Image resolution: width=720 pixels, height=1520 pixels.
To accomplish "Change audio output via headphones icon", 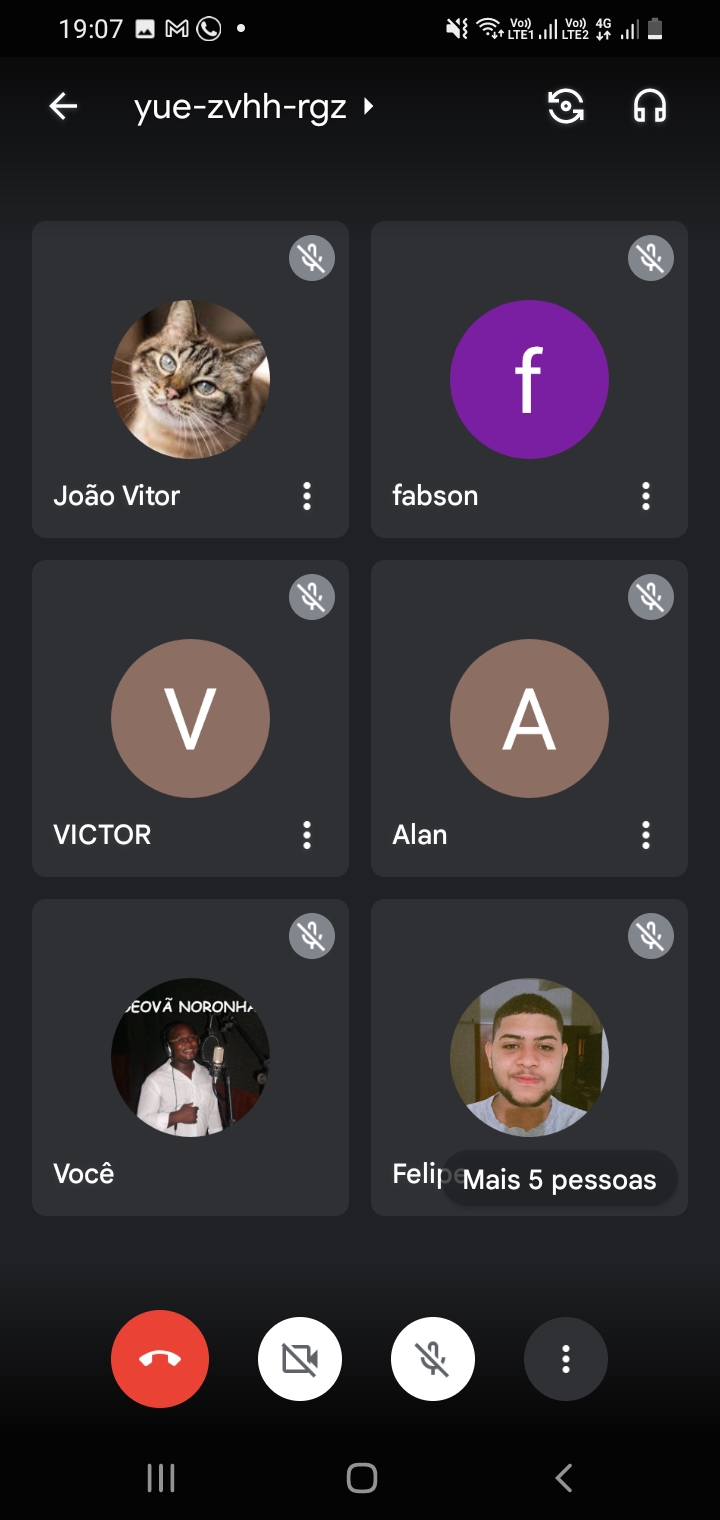I will click(x=650, y=106).
